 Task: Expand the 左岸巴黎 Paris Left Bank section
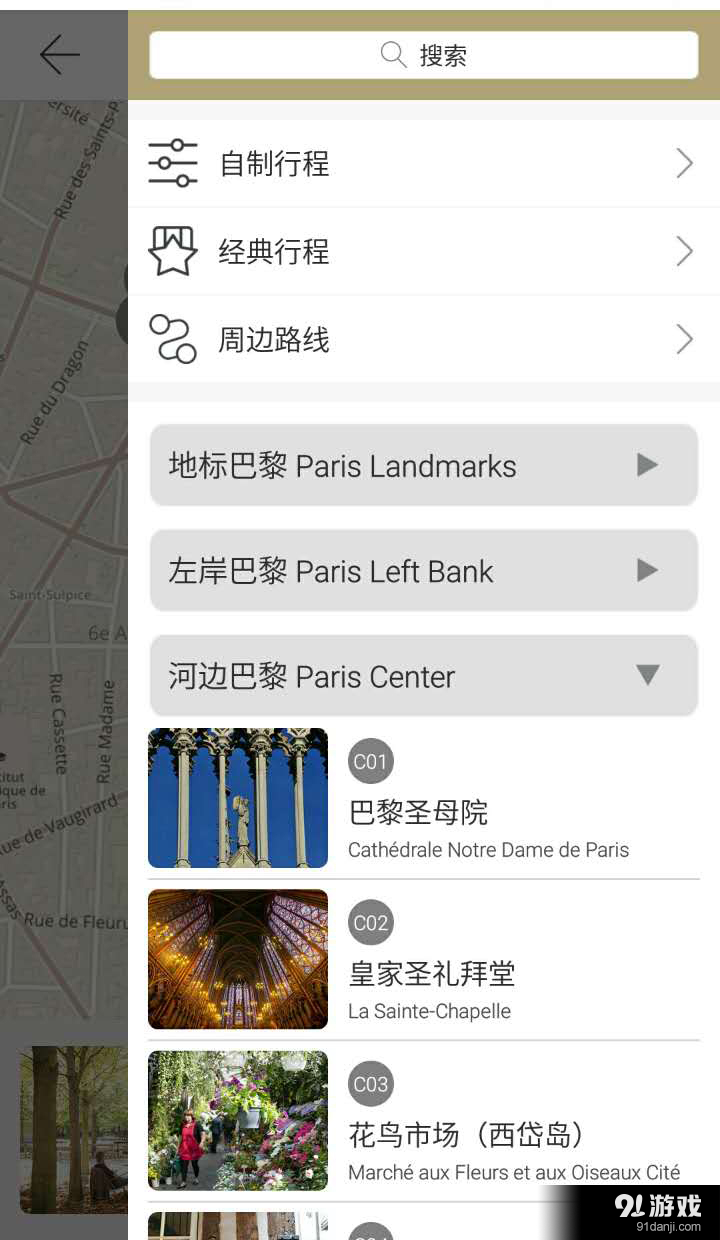coord(424,571)
